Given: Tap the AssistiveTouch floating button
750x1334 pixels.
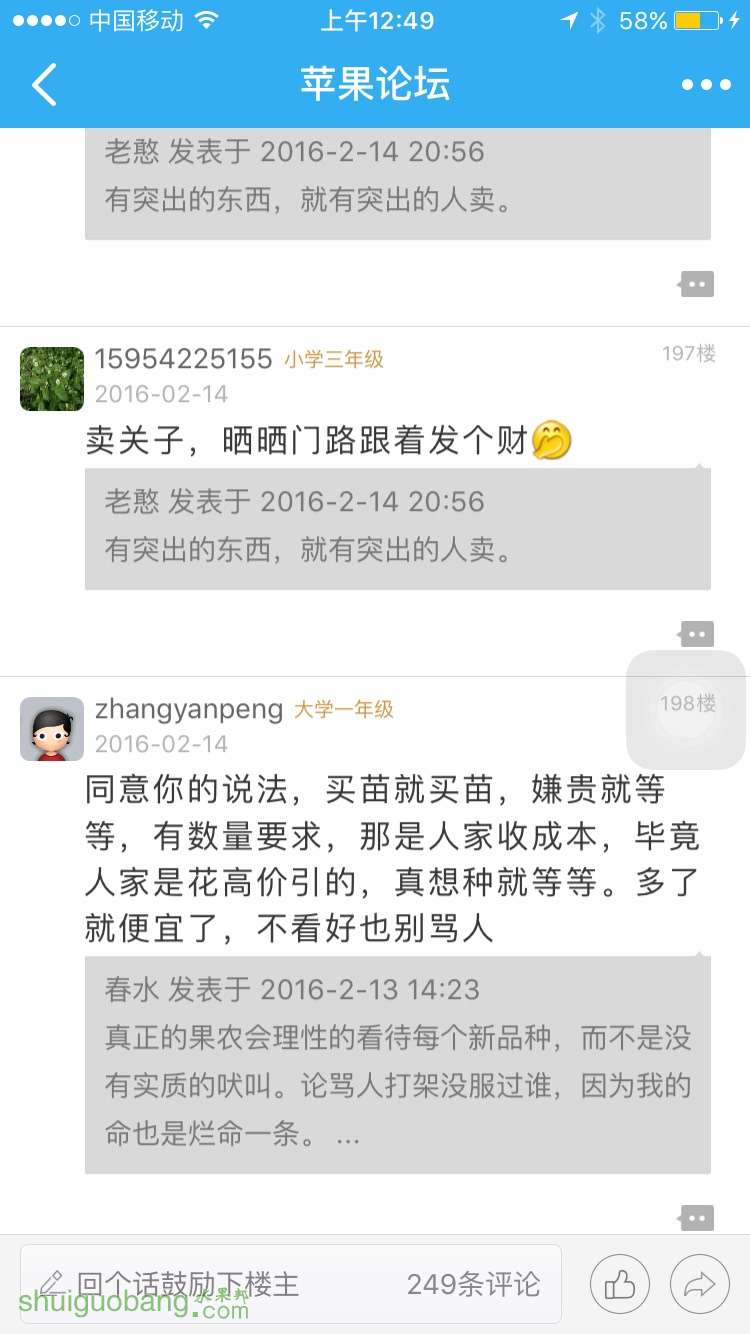Looking at the screenshot, I should tap(686, 709).
